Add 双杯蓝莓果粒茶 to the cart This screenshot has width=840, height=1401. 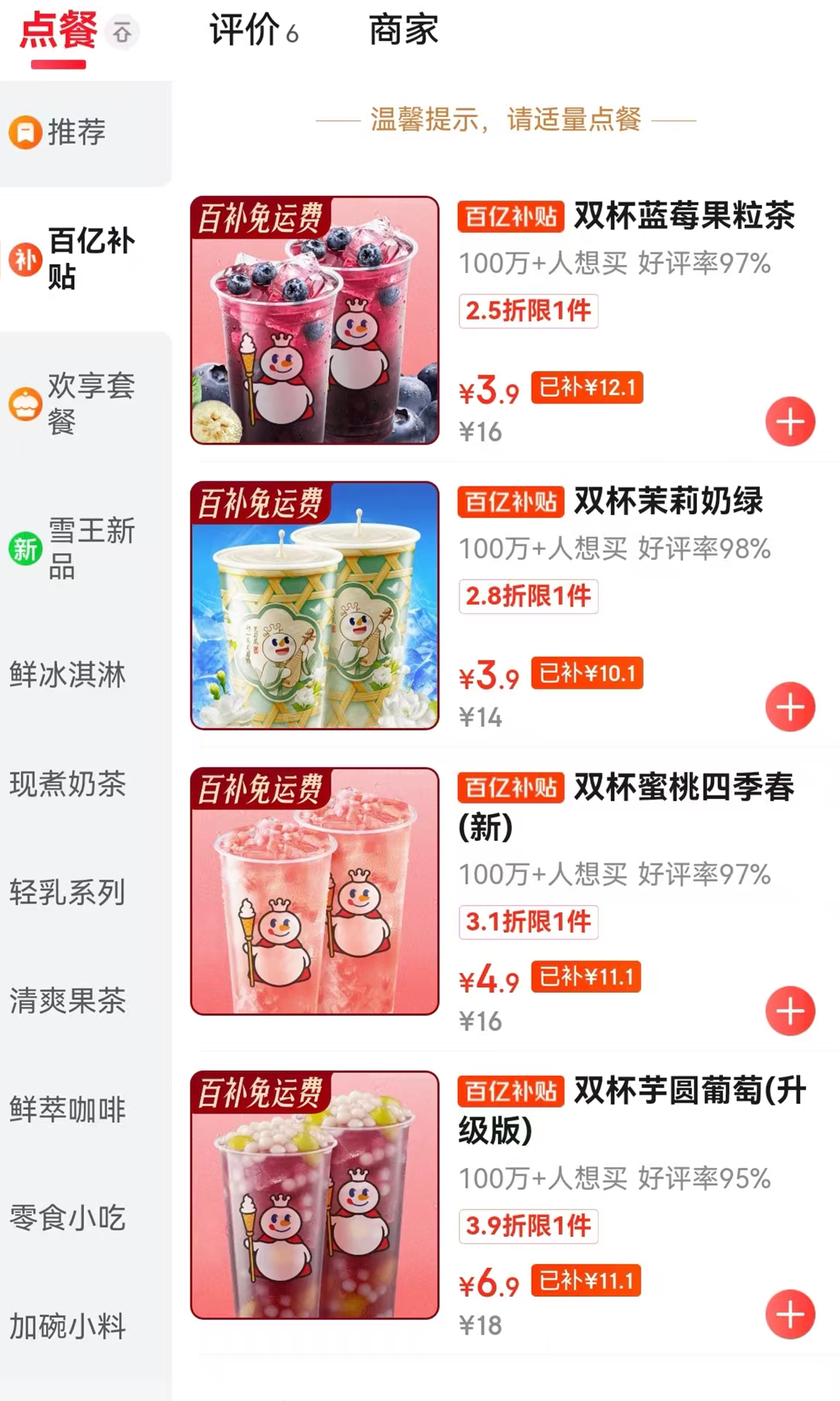(x=790, y=421)
